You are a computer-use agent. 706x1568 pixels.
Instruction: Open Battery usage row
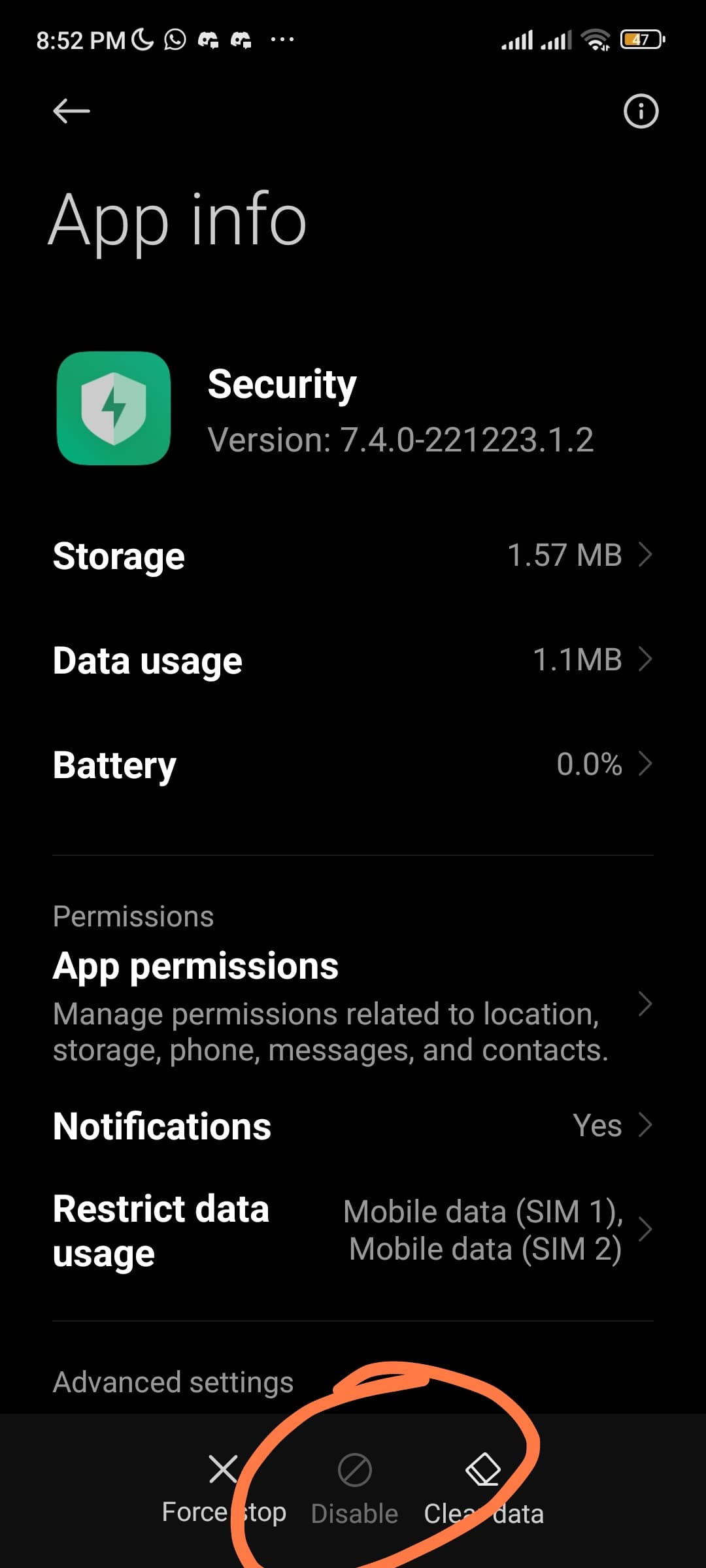point(353,764)
